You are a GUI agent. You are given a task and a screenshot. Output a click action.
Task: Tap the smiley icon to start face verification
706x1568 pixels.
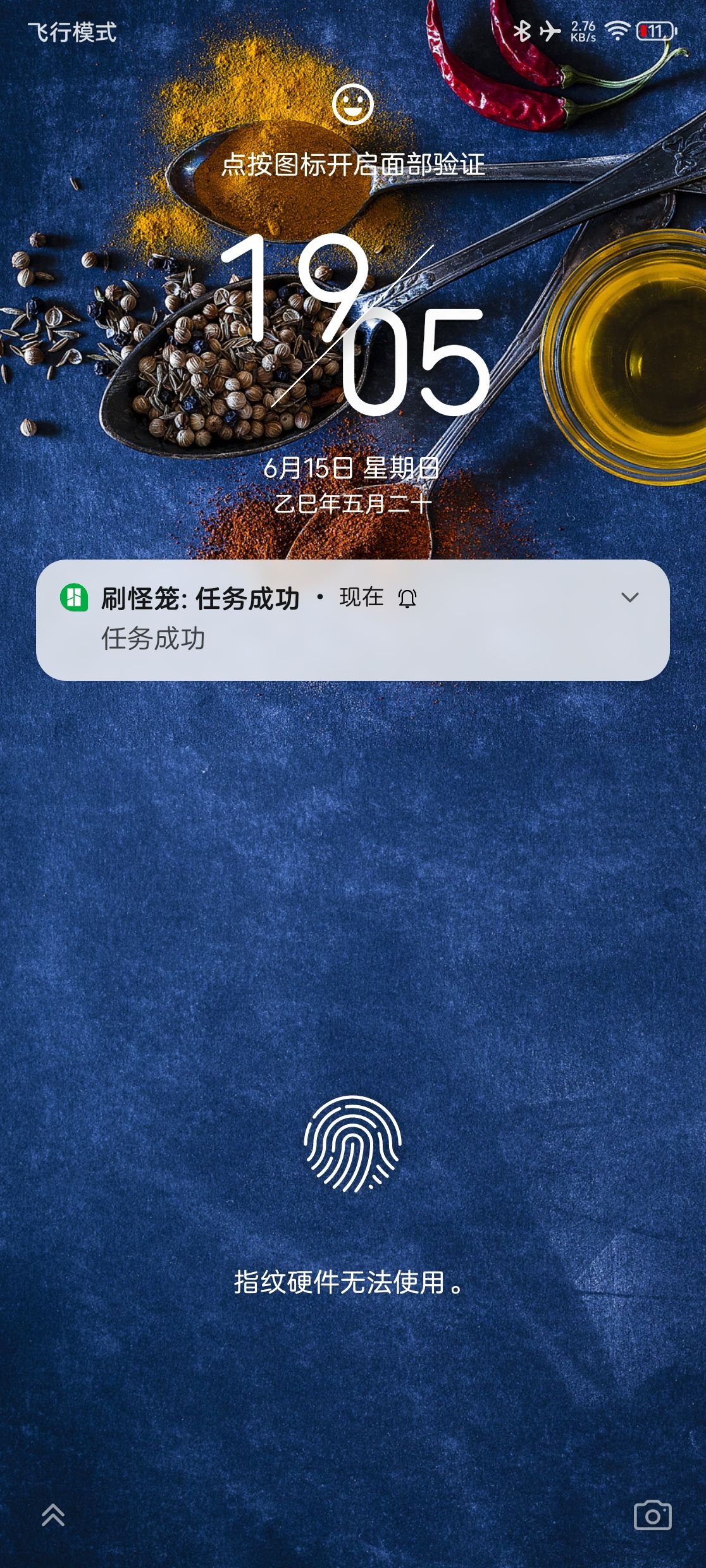pyautogui.click(x=352, y=104)
